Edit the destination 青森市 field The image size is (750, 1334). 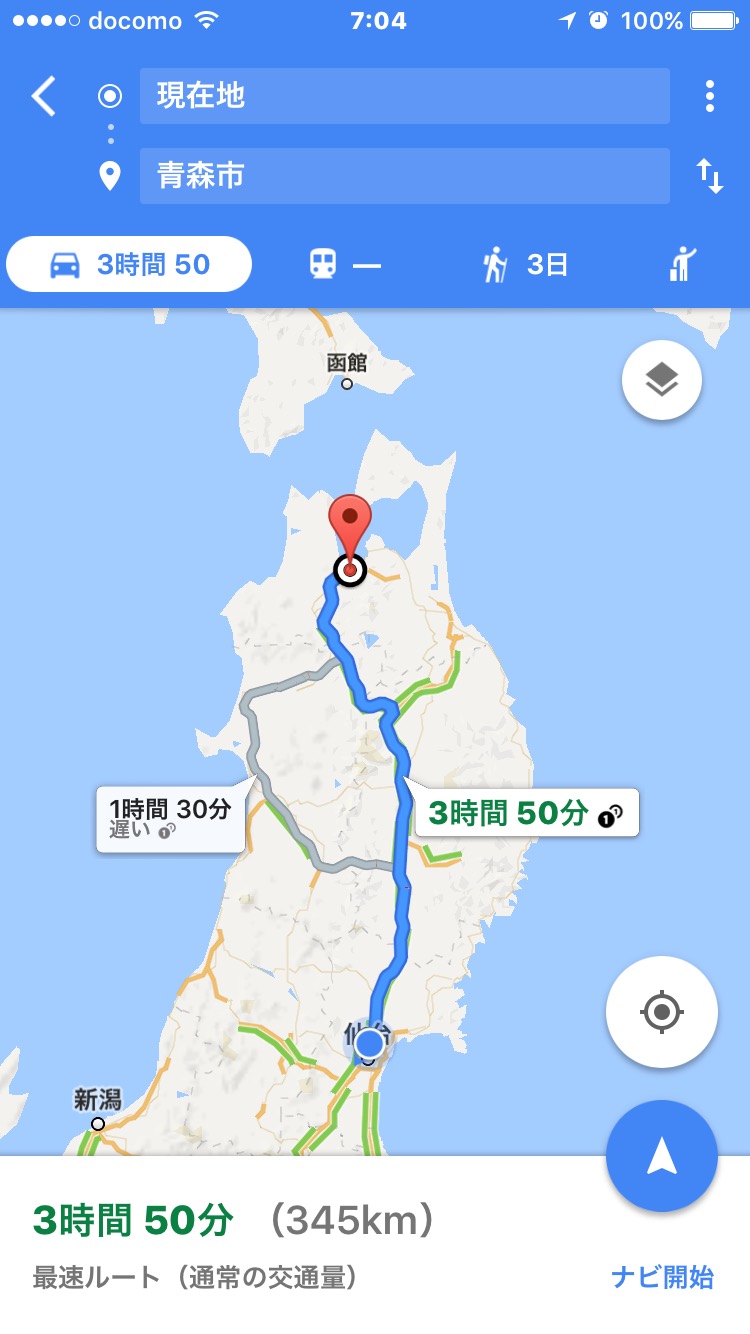(x=404, y=176)
